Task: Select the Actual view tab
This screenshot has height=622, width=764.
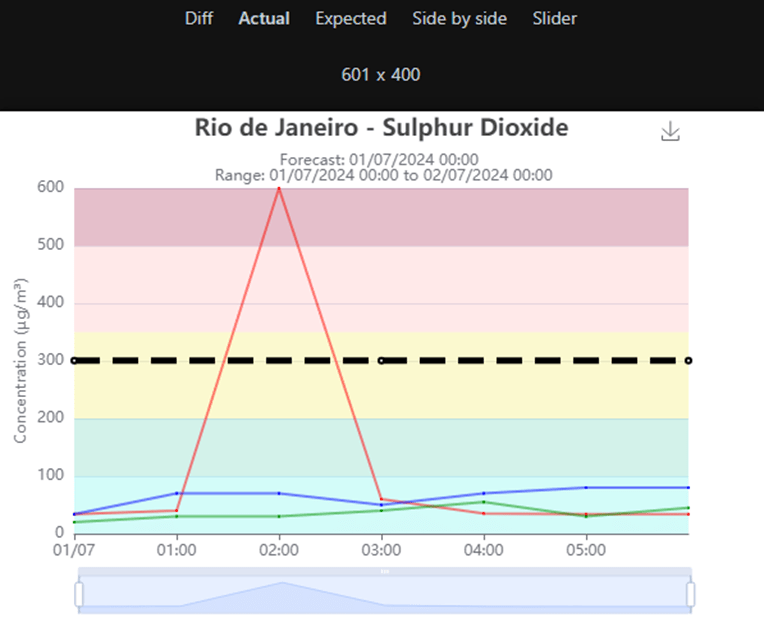Action: (264, 18)
